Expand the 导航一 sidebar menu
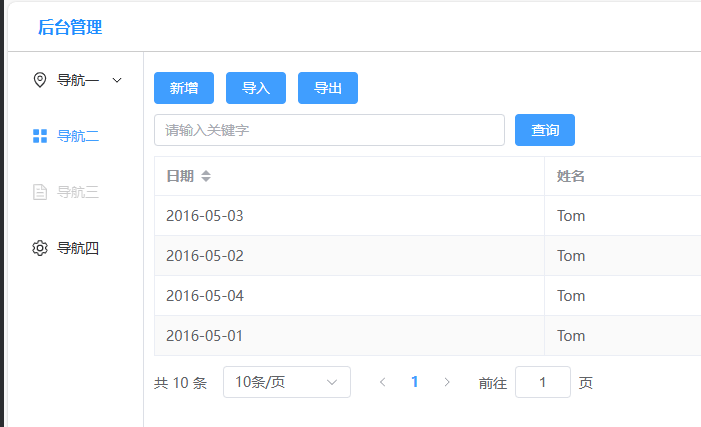The image size is (701, 427). click(x=78, y=80)
